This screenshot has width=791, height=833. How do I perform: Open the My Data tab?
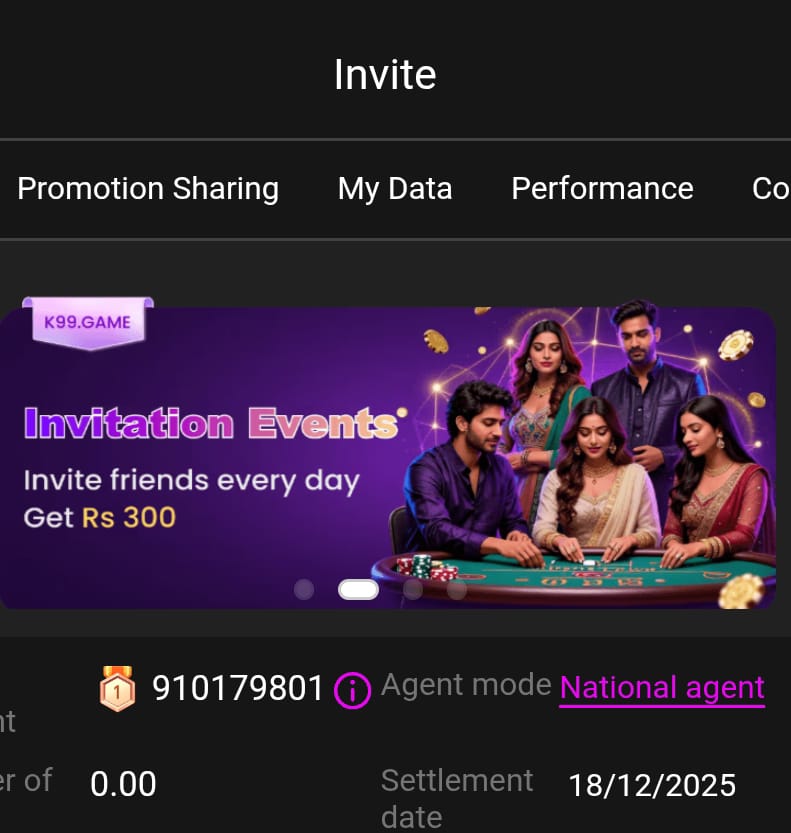pos(395,189)
